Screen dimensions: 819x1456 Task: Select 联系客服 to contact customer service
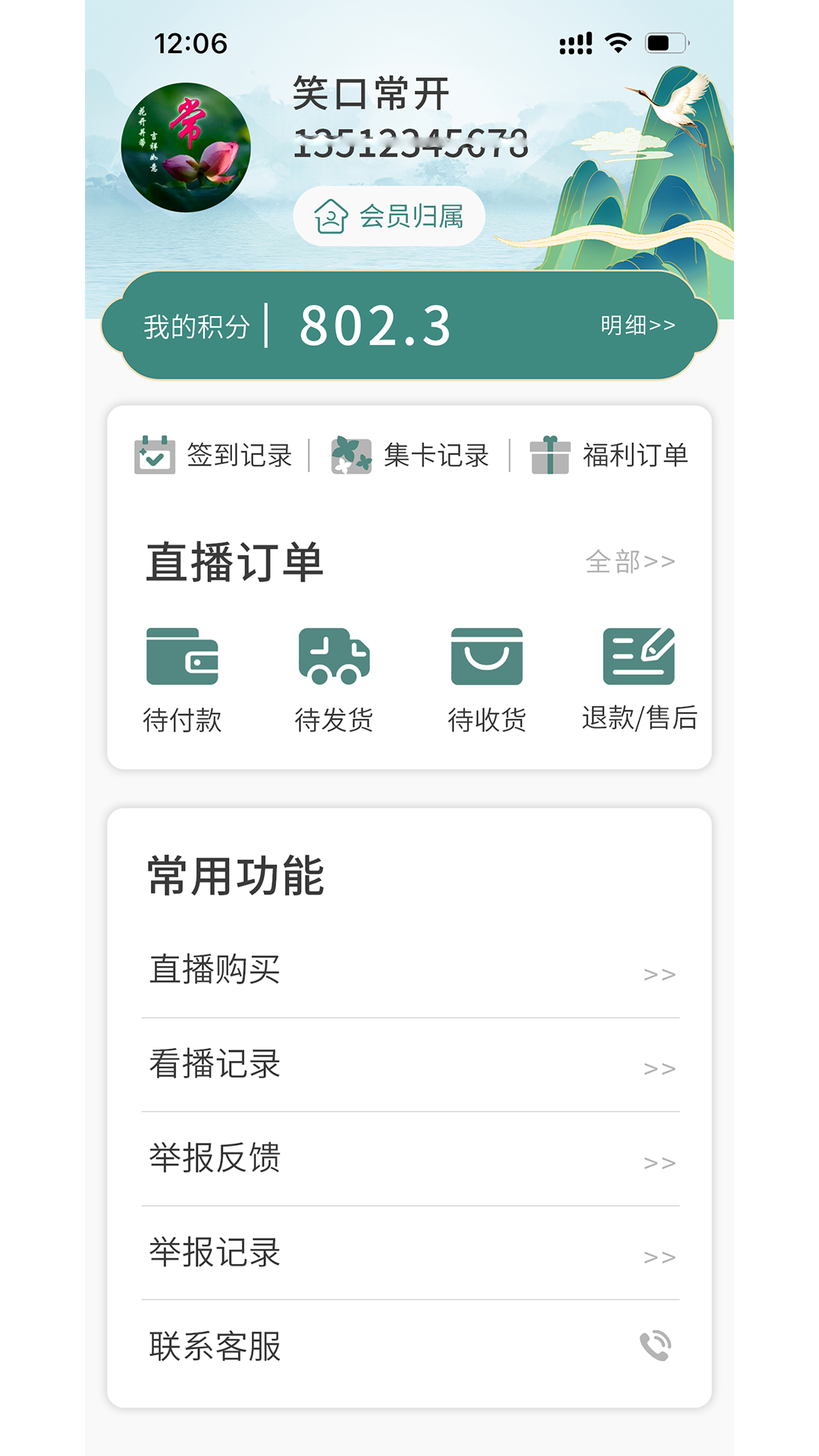[x=410, y=1347]
